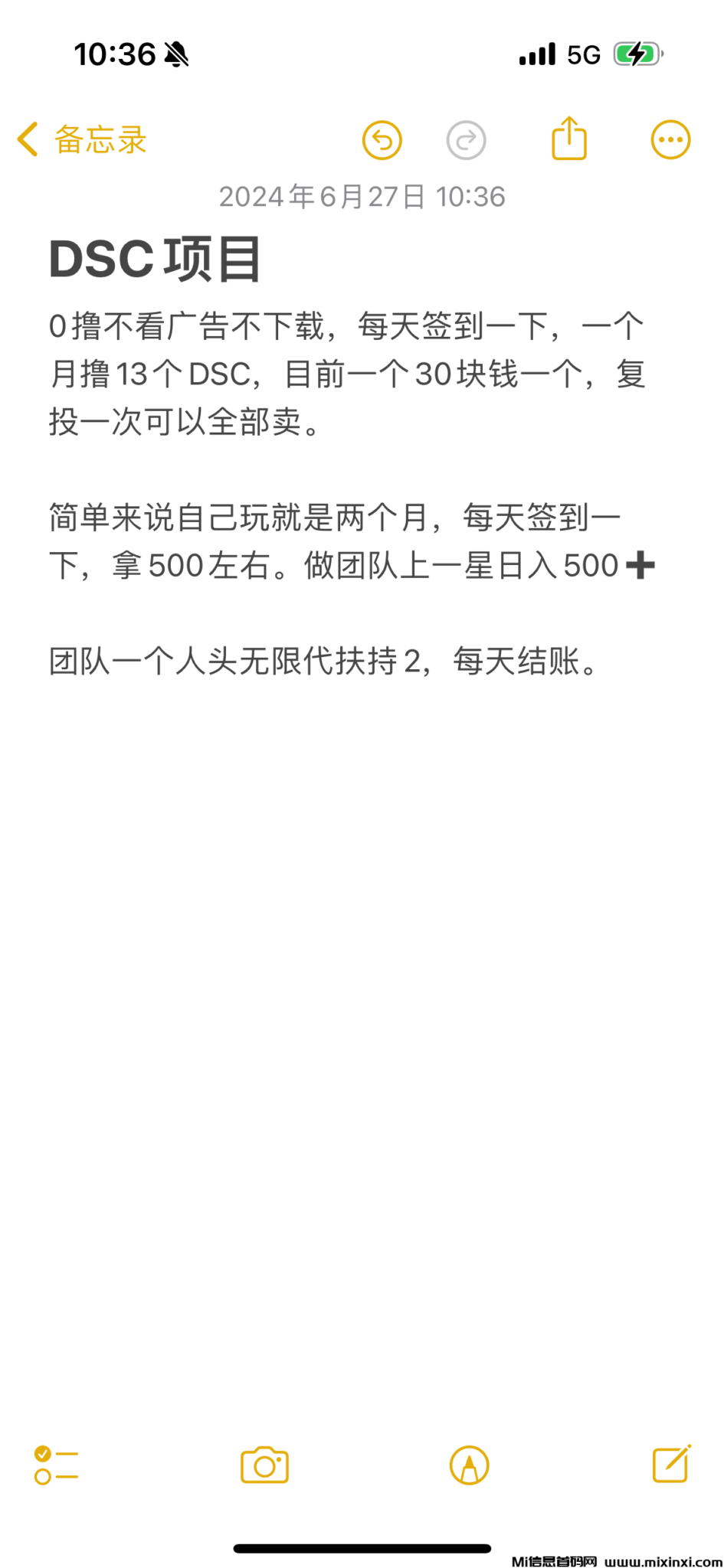Open the more options menu
Screen dimensions: 724x1568
[x=670, y=140]
